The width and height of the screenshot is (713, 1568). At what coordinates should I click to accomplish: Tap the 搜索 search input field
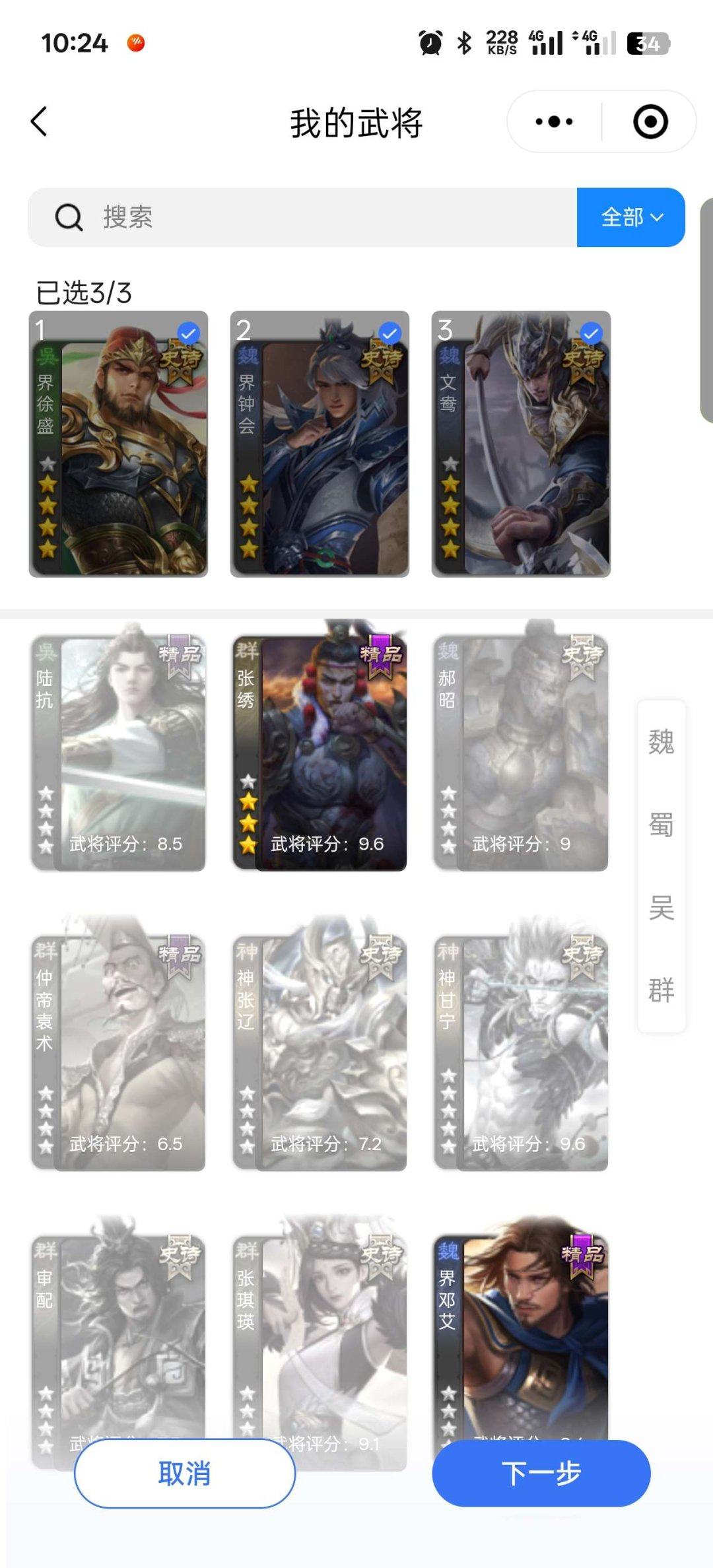pyautogui.click(x=264, y=217)
